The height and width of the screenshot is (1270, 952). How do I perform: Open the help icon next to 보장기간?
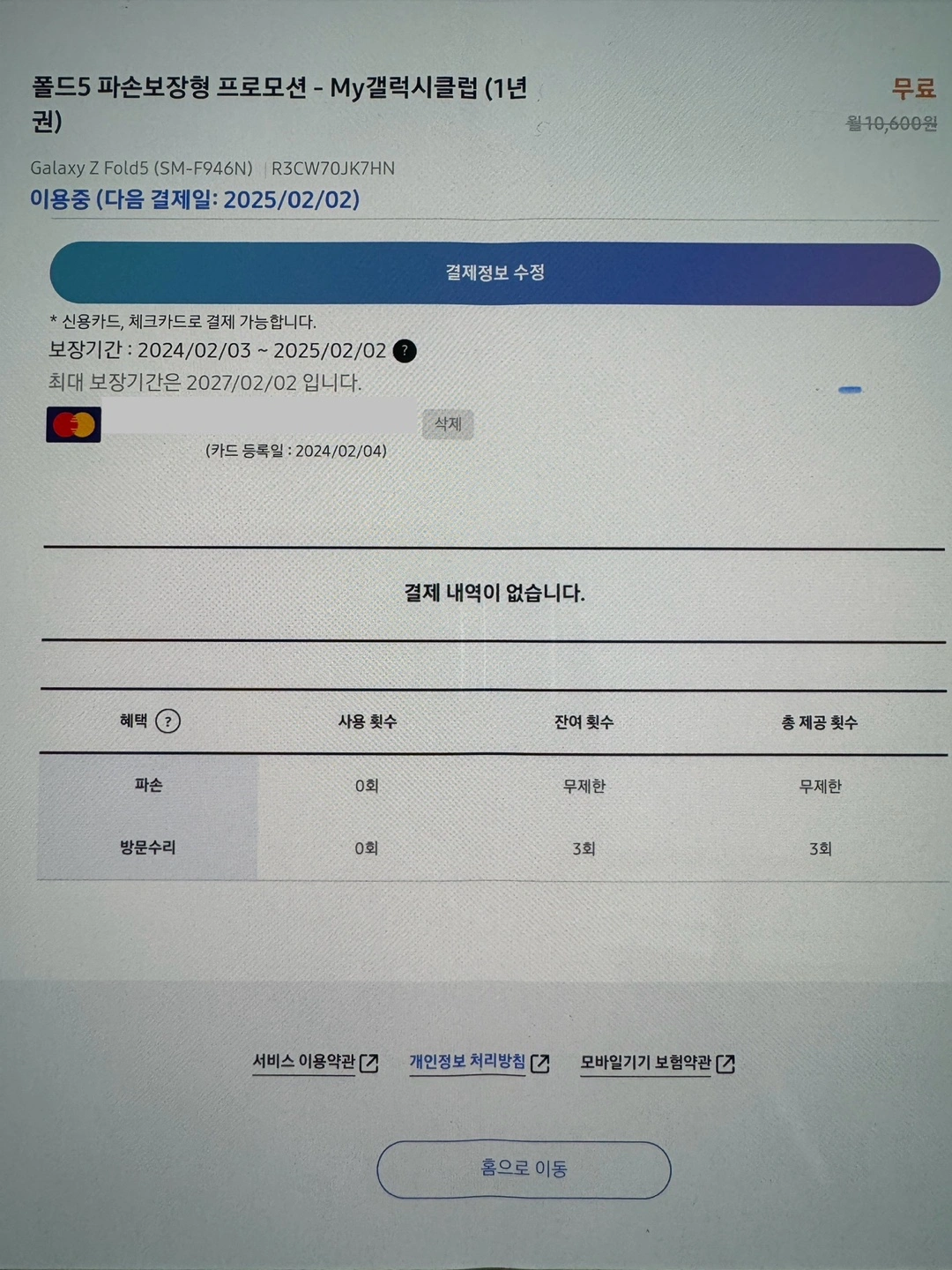[x=405, y=351]
